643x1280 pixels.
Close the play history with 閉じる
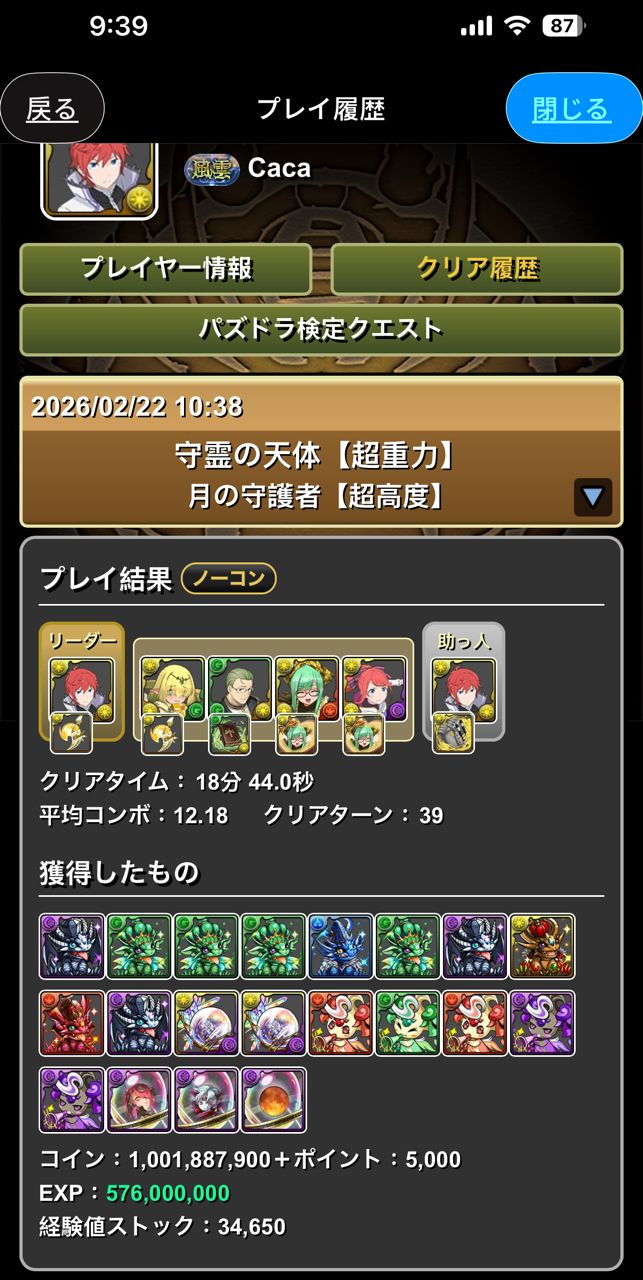tap(573, 109)
